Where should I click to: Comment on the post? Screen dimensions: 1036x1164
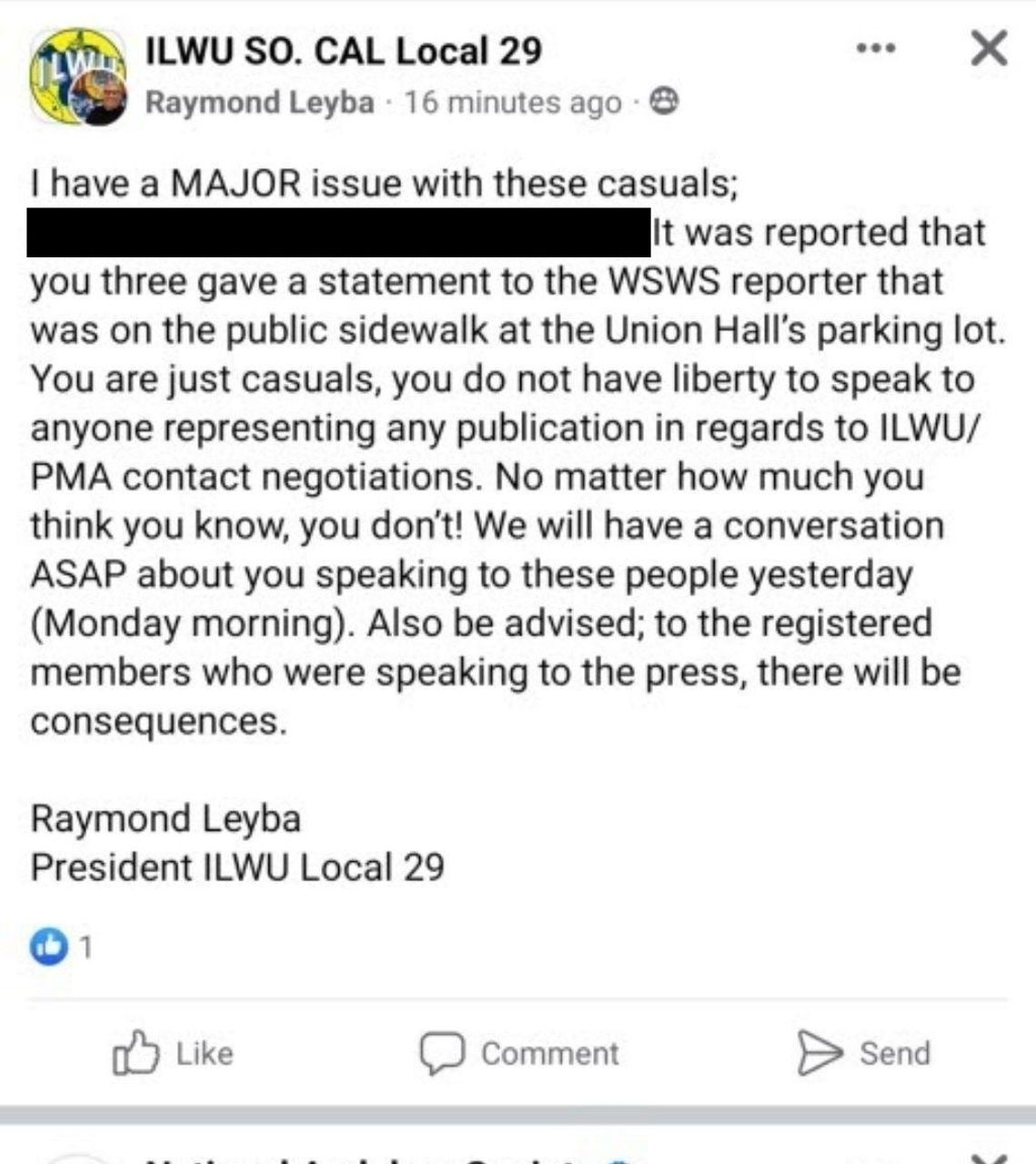(x=519, y=1053)
